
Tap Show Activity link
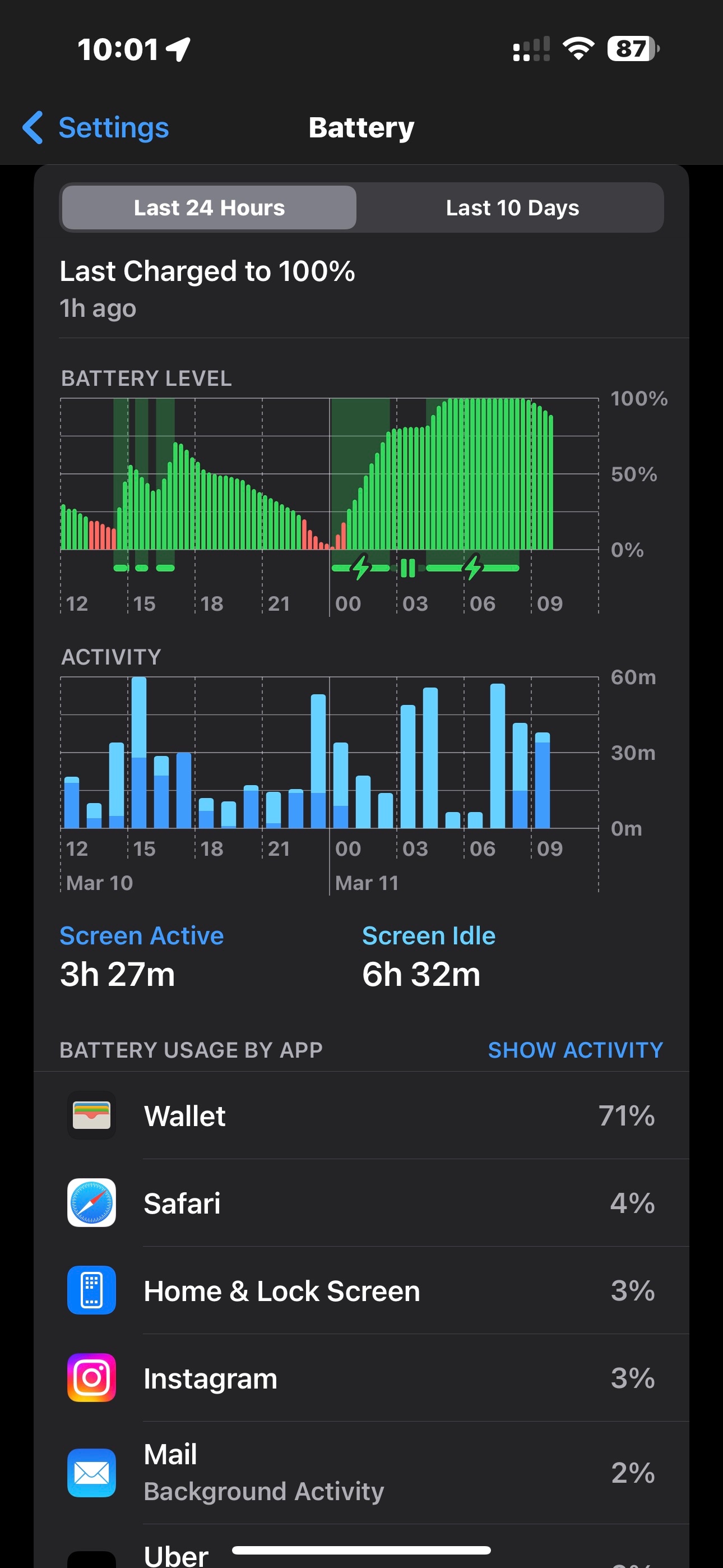click(x=575, y=1050)
